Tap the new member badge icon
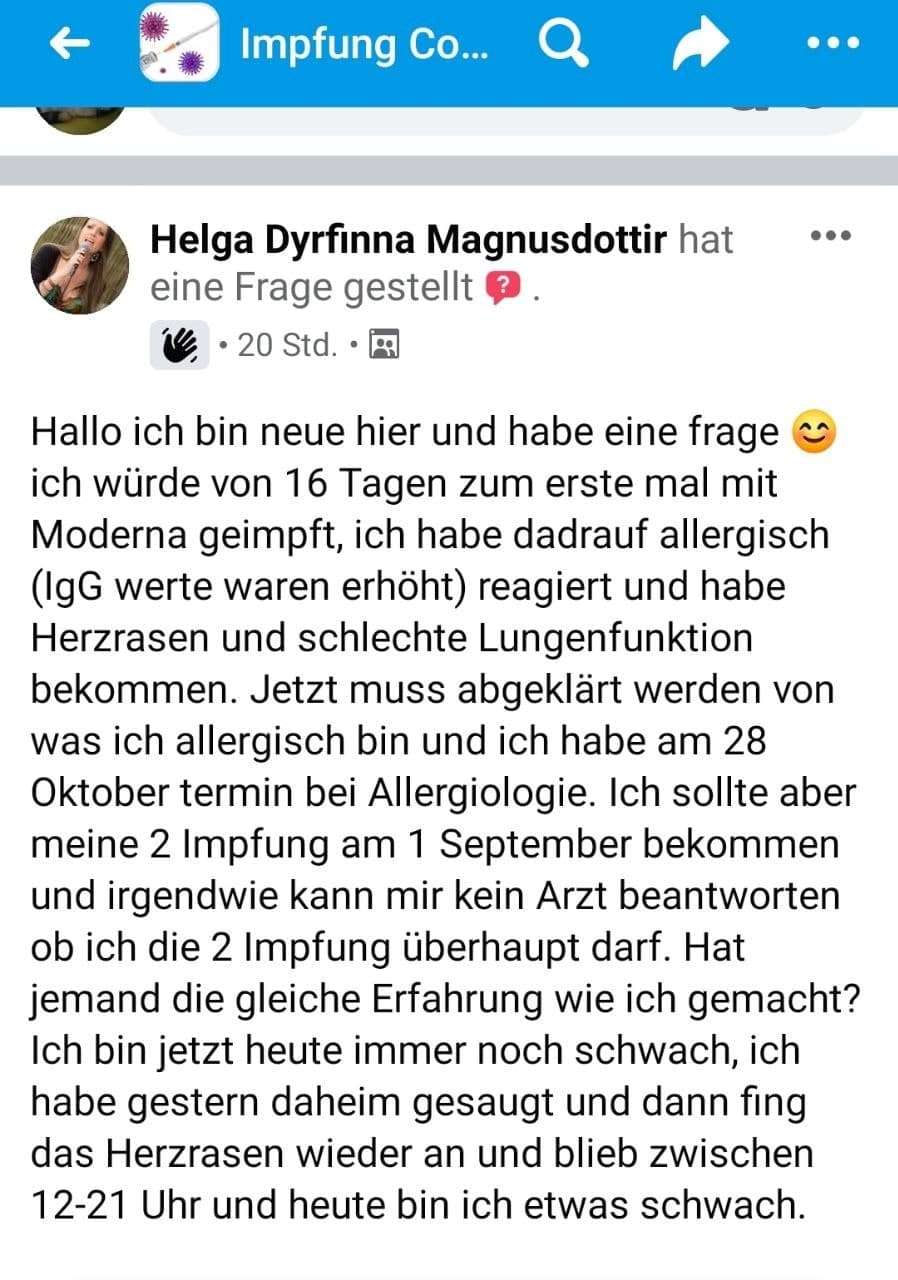Image resolution: width=898 pixels, height=1280 pixels. [x=179, y=345]
